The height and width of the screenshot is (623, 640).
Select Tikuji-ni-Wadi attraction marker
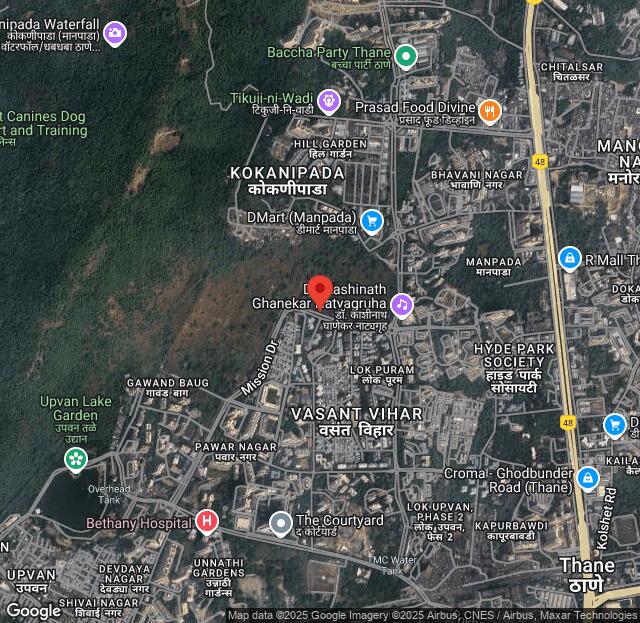coord(329,101)
